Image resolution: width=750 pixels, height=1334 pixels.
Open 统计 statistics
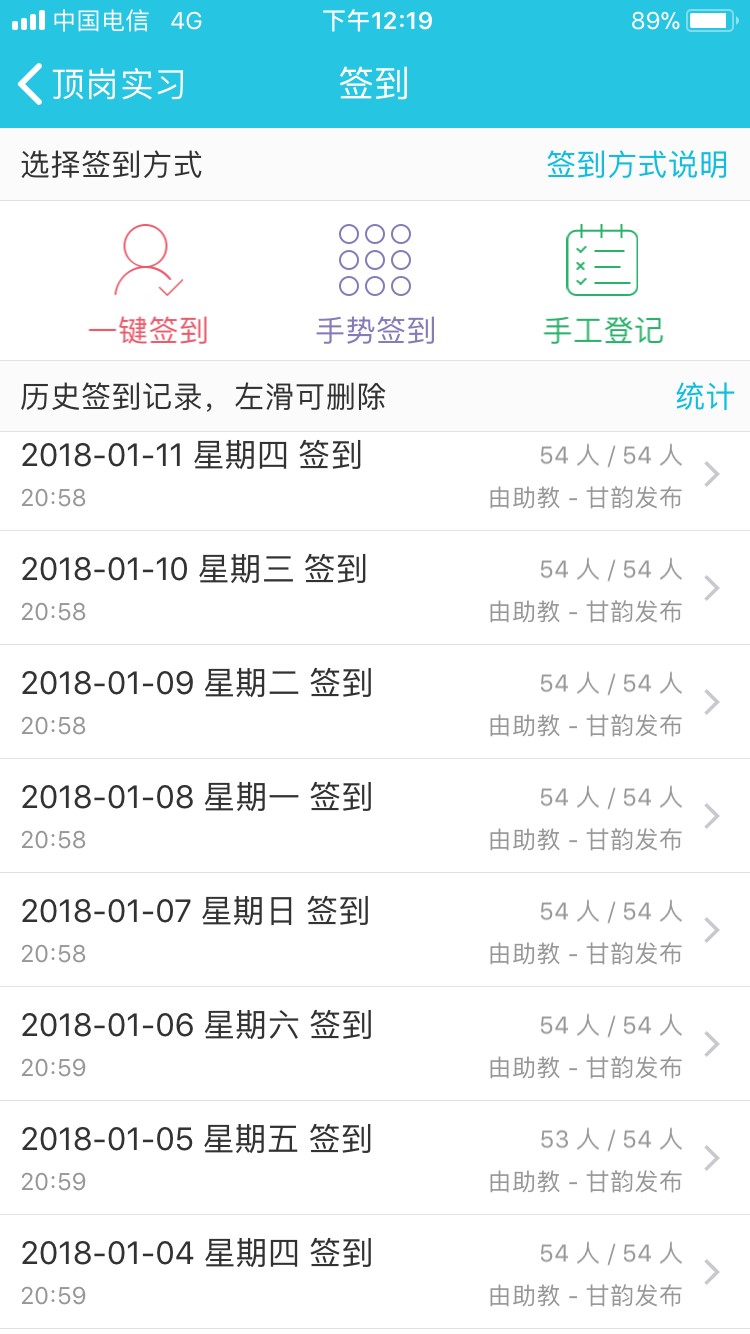pyautogui.click(x=705, y=397)
